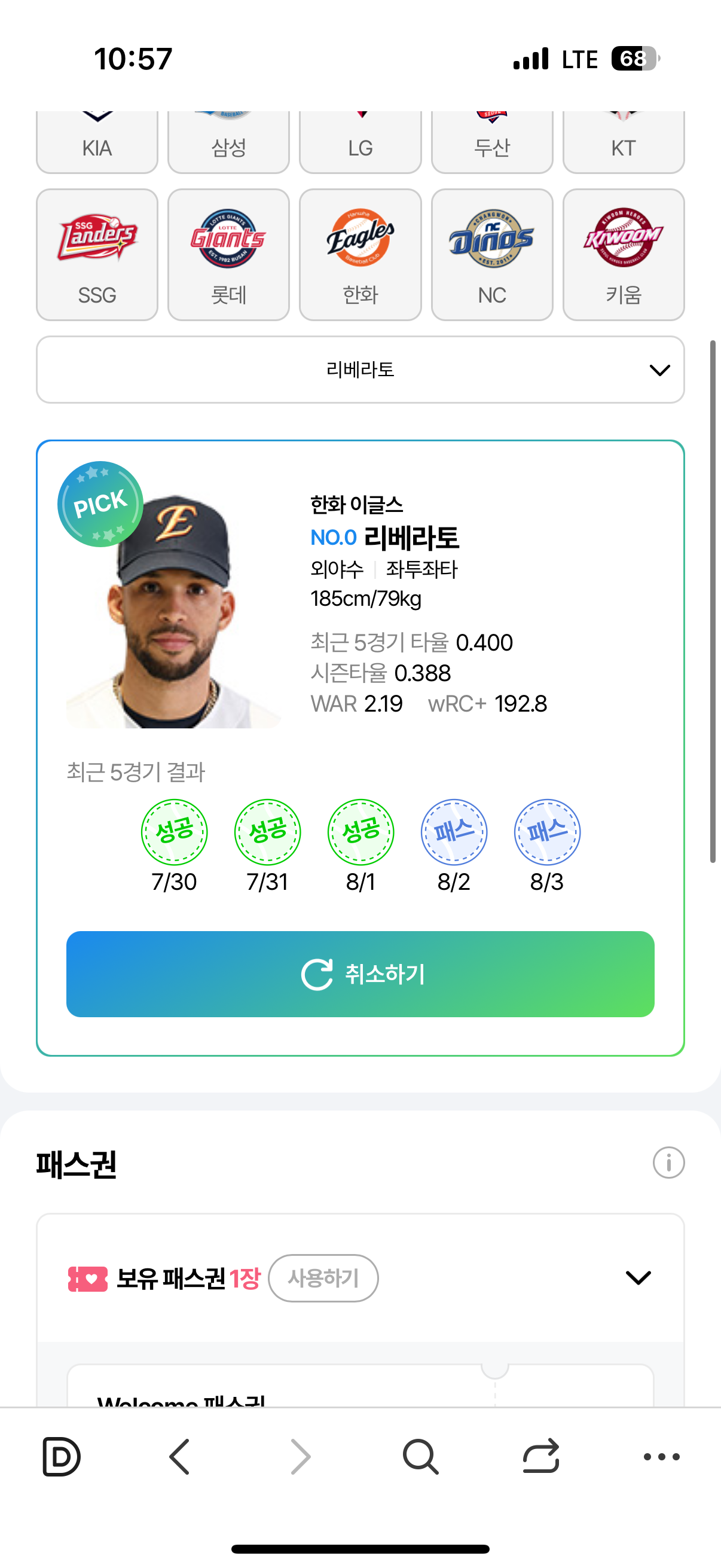Select the KIA team tile
The width and height of the screenshot is (721, 1568).
(x=97, y=143)
